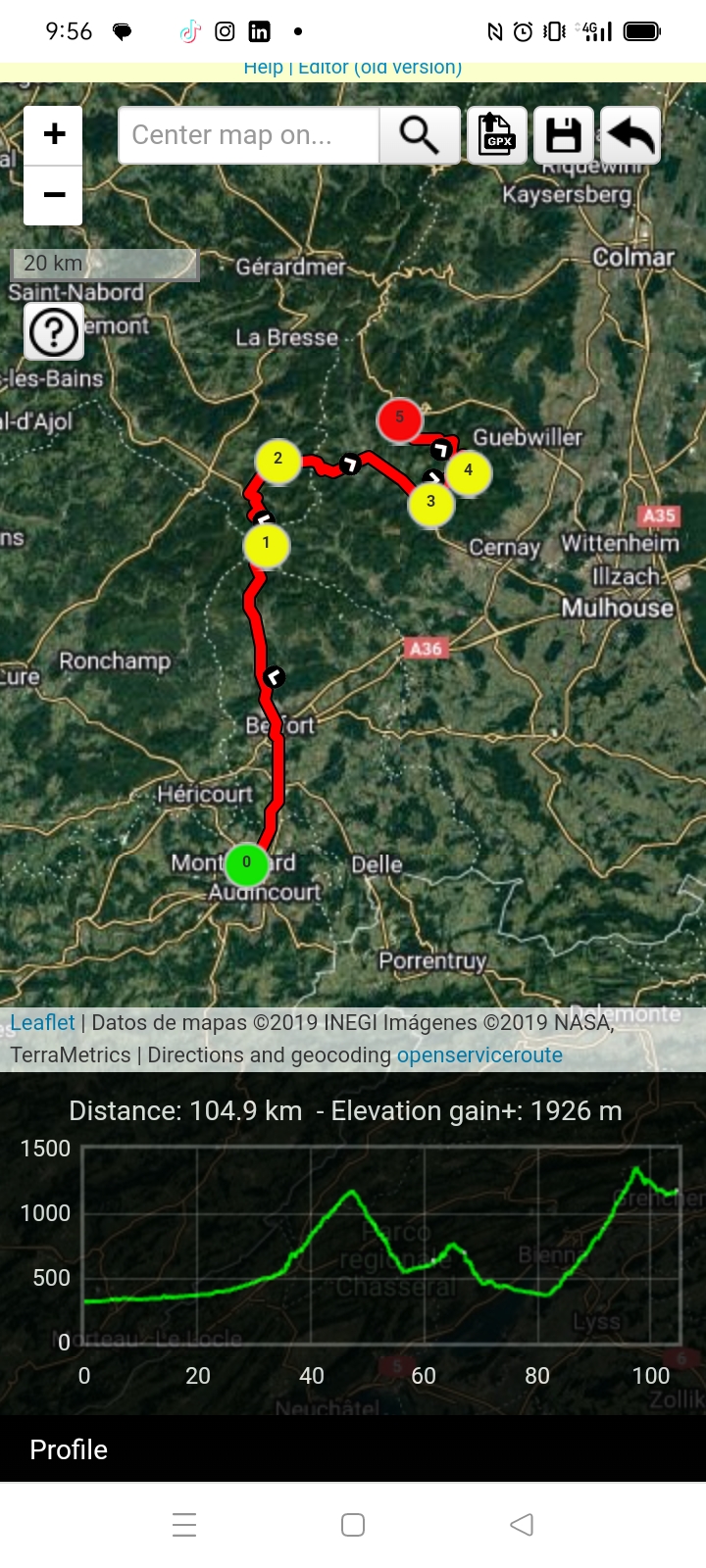Zoom out of the map

(54, 195)
